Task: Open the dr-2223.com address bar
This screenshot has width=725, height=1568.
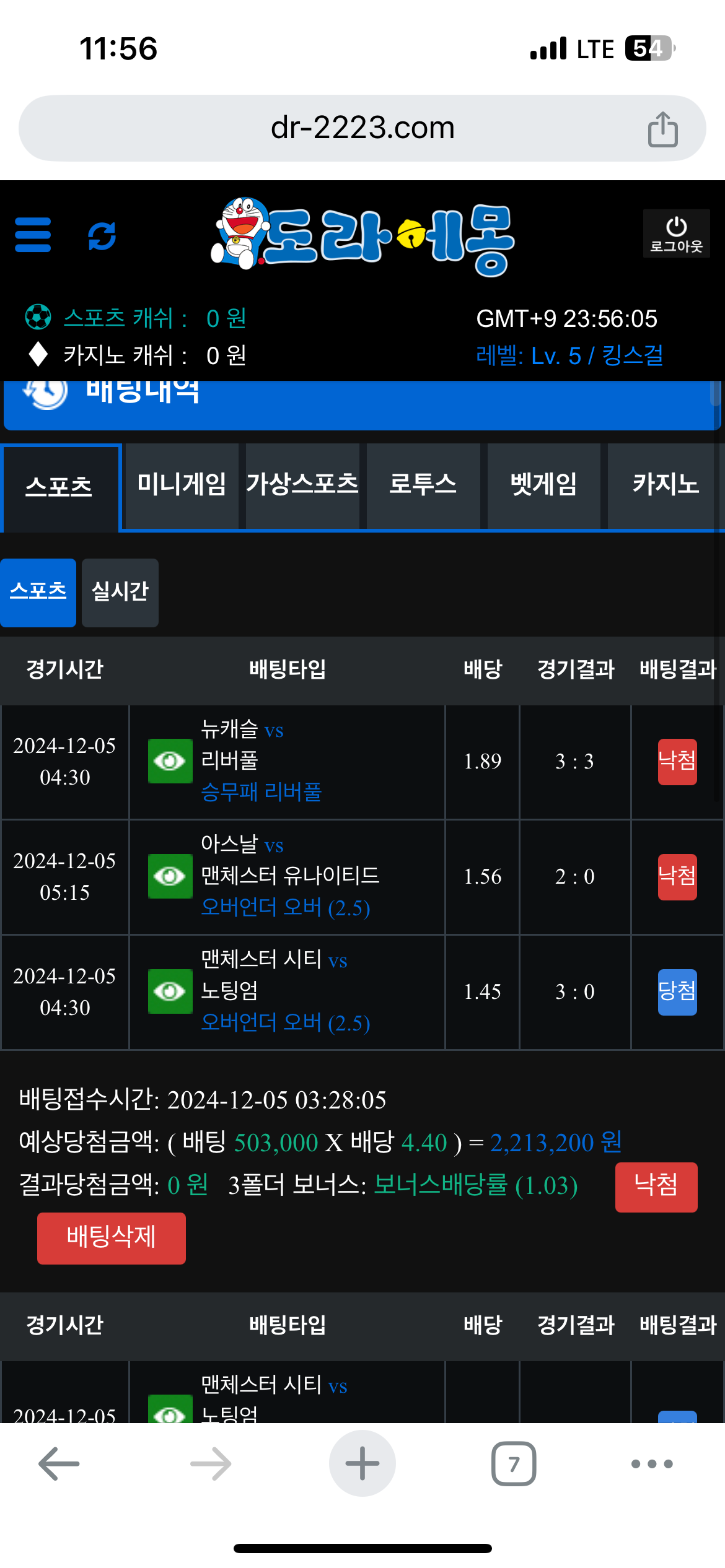Action: coord(362,128)
